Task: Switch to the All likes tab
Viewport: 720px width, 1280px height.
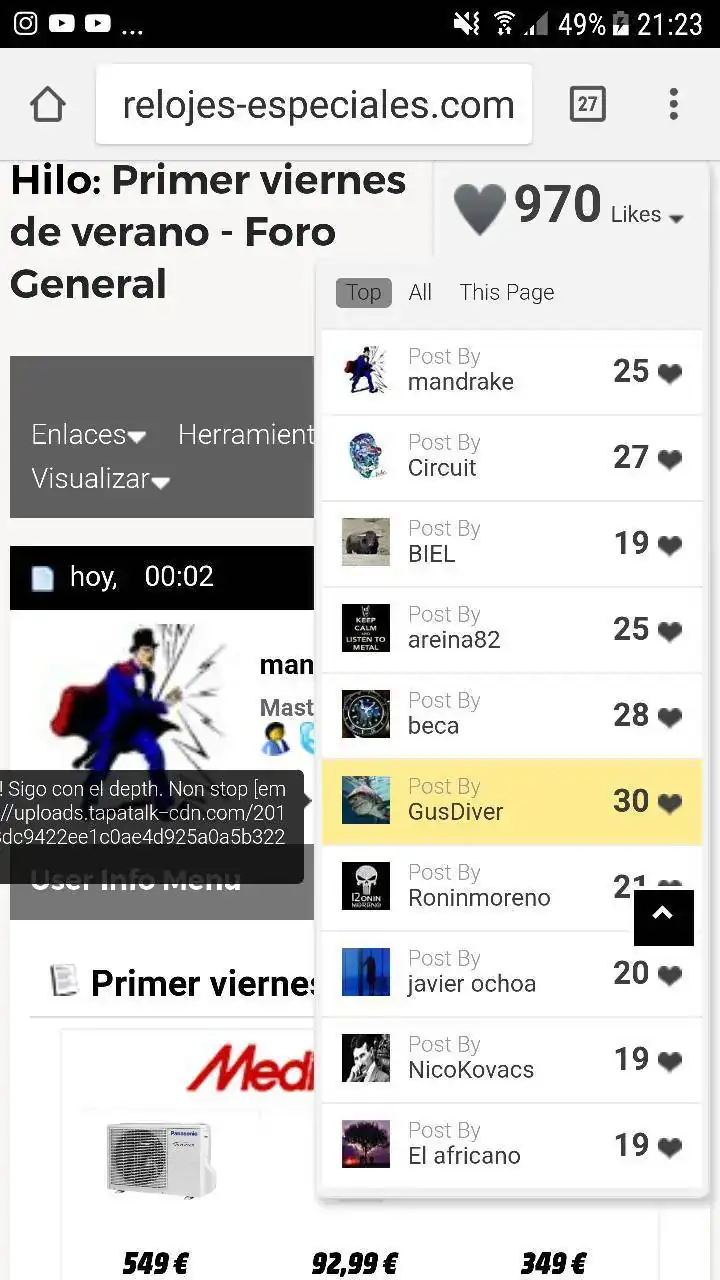Action: tap(420, 292)
